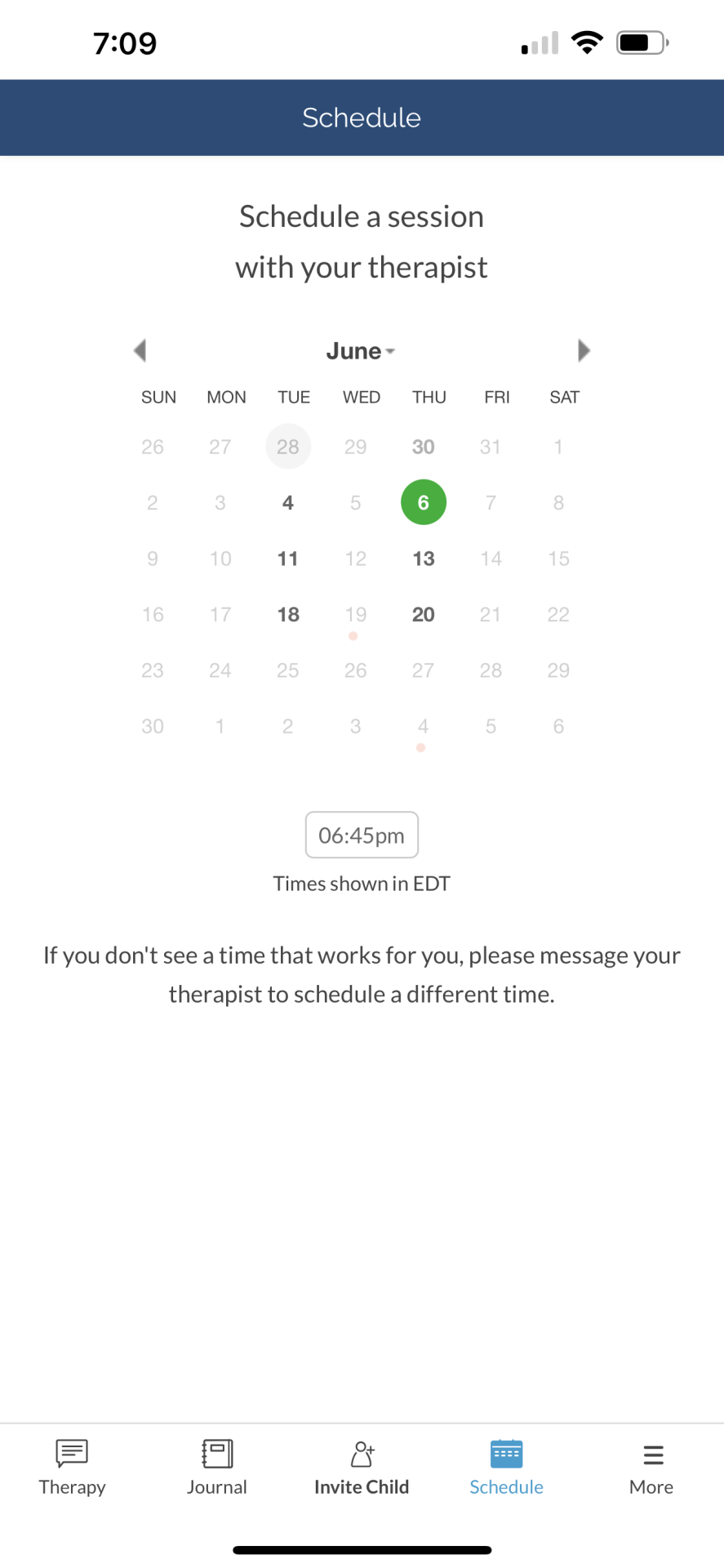Select the 06:45pm time slot
The height and width of the screenshot is (1568, 724).
coord(362,835)
